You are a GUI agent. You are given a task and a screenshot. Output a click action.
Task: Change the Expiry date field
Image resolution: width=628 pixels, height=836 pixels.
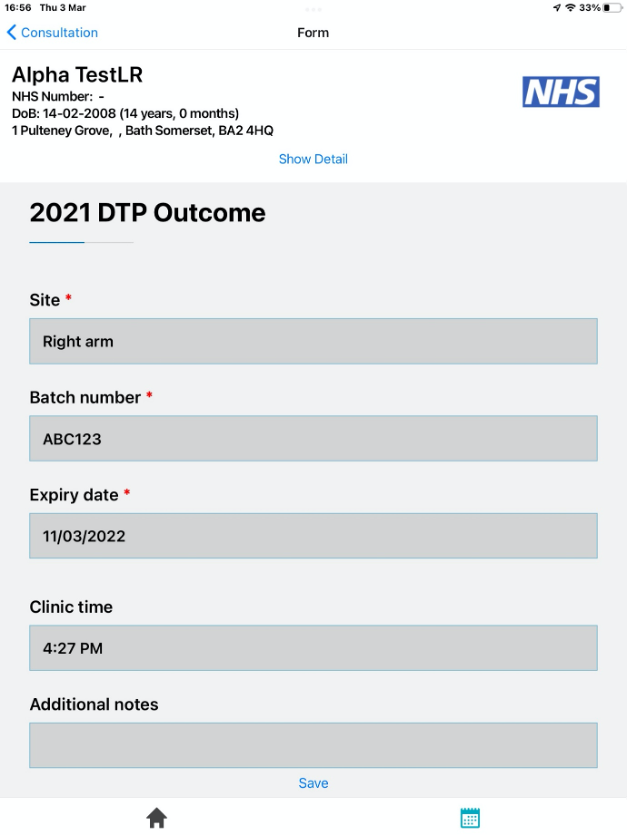tap(313, 536)
